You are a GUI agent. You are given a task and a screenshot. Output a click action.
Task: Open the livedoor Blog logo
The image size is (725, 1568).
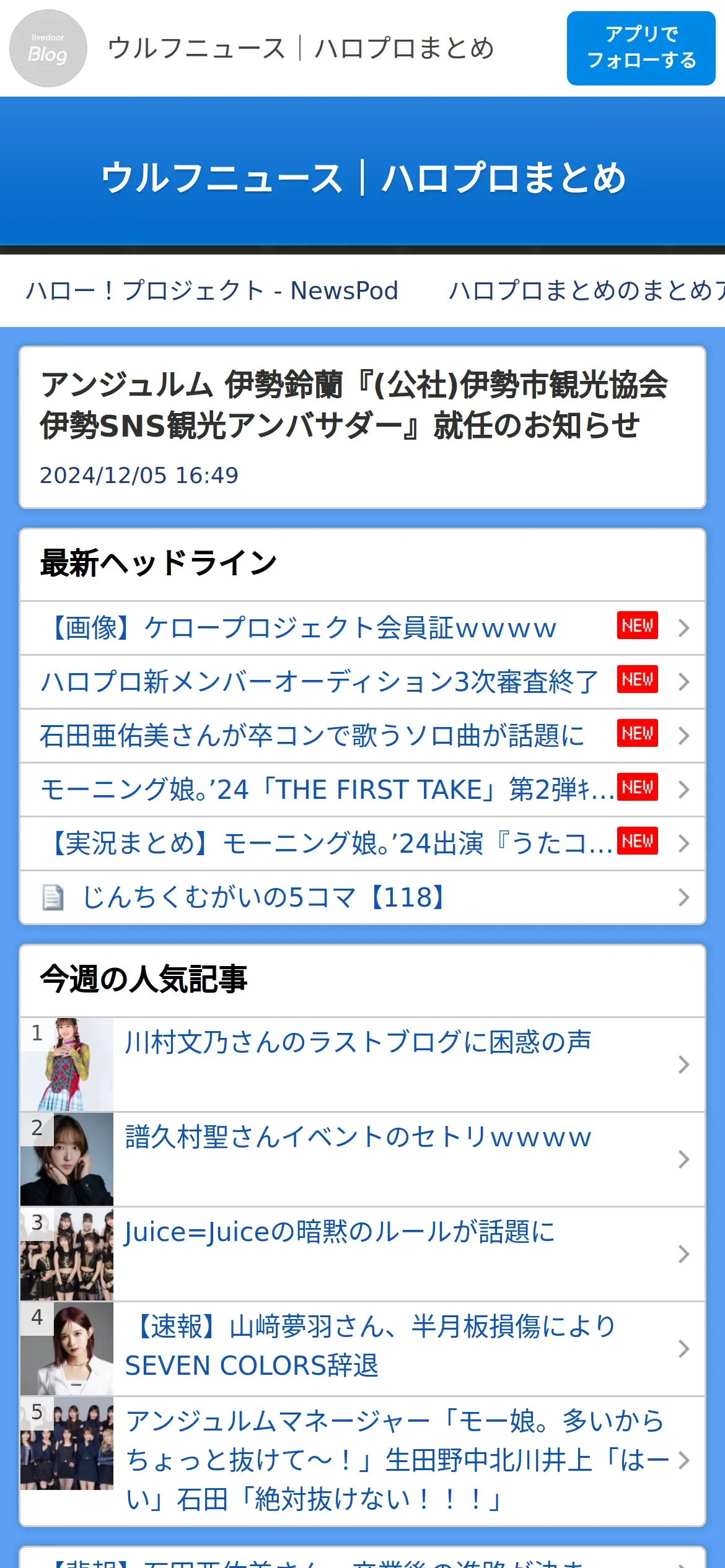coord(48,48)
